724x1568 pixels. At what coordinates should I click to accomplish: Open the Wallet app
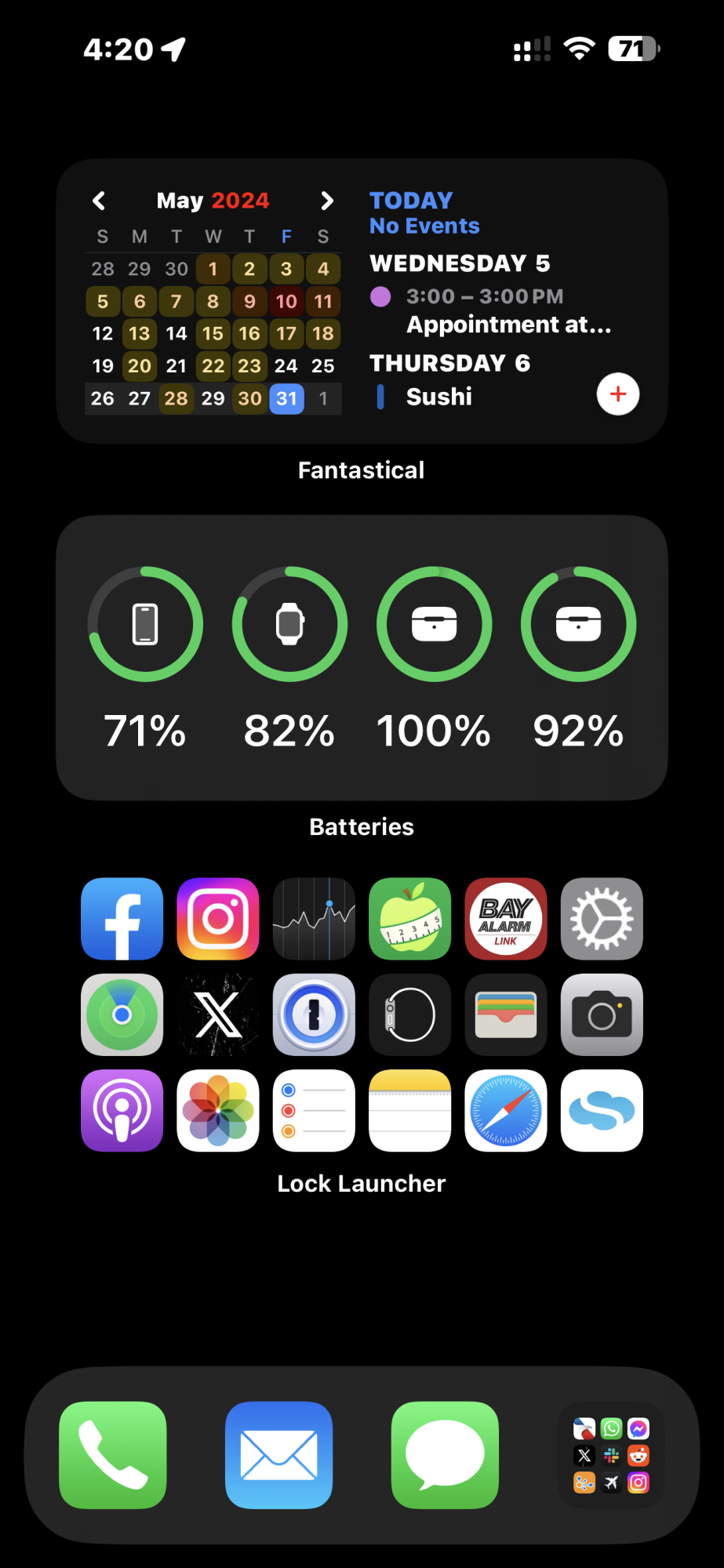click(x=506, y=1014)
